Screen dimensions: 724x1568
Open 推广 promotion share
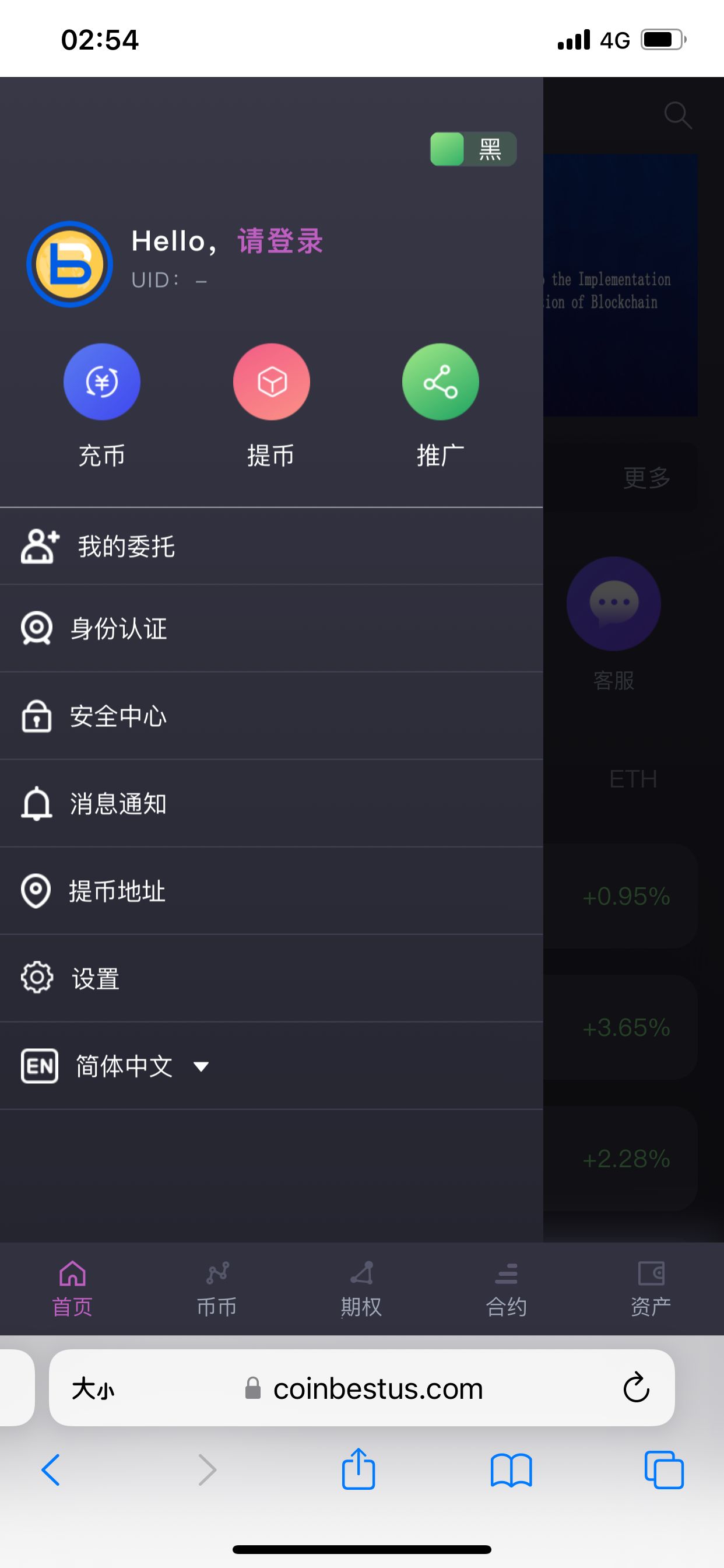(x=441, y=406)
